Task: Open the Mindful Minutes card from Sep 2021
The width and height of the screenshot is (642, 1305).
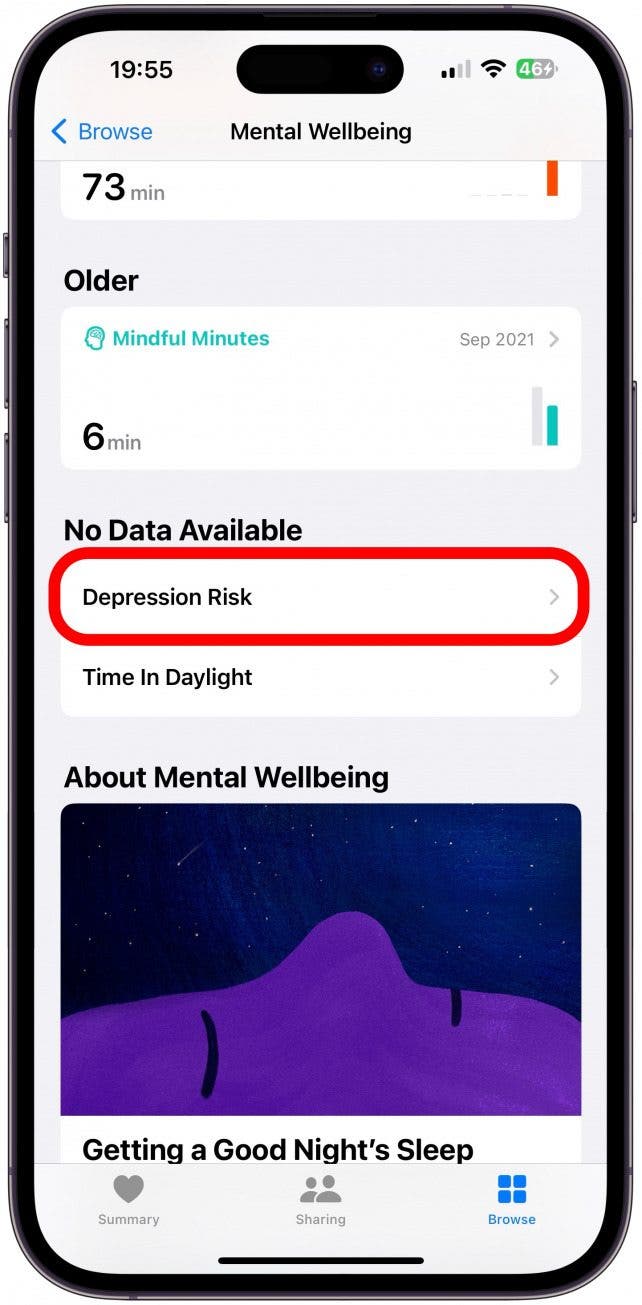Action: point(320,388)
